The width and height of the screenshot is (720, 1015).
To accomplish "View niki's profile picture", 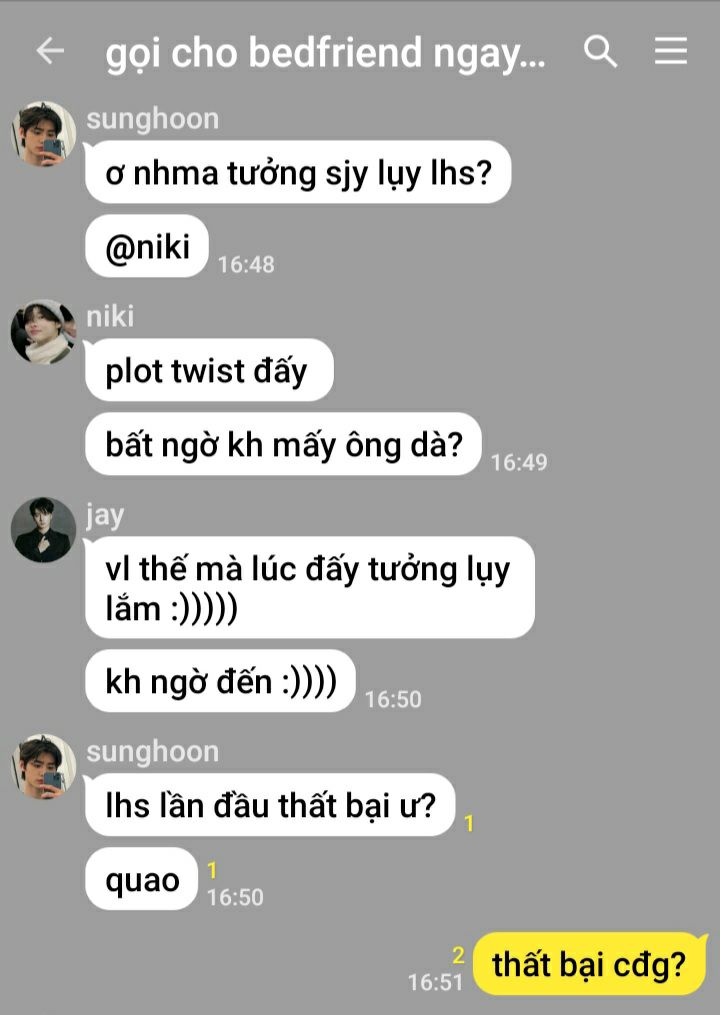I will [43, 332].
